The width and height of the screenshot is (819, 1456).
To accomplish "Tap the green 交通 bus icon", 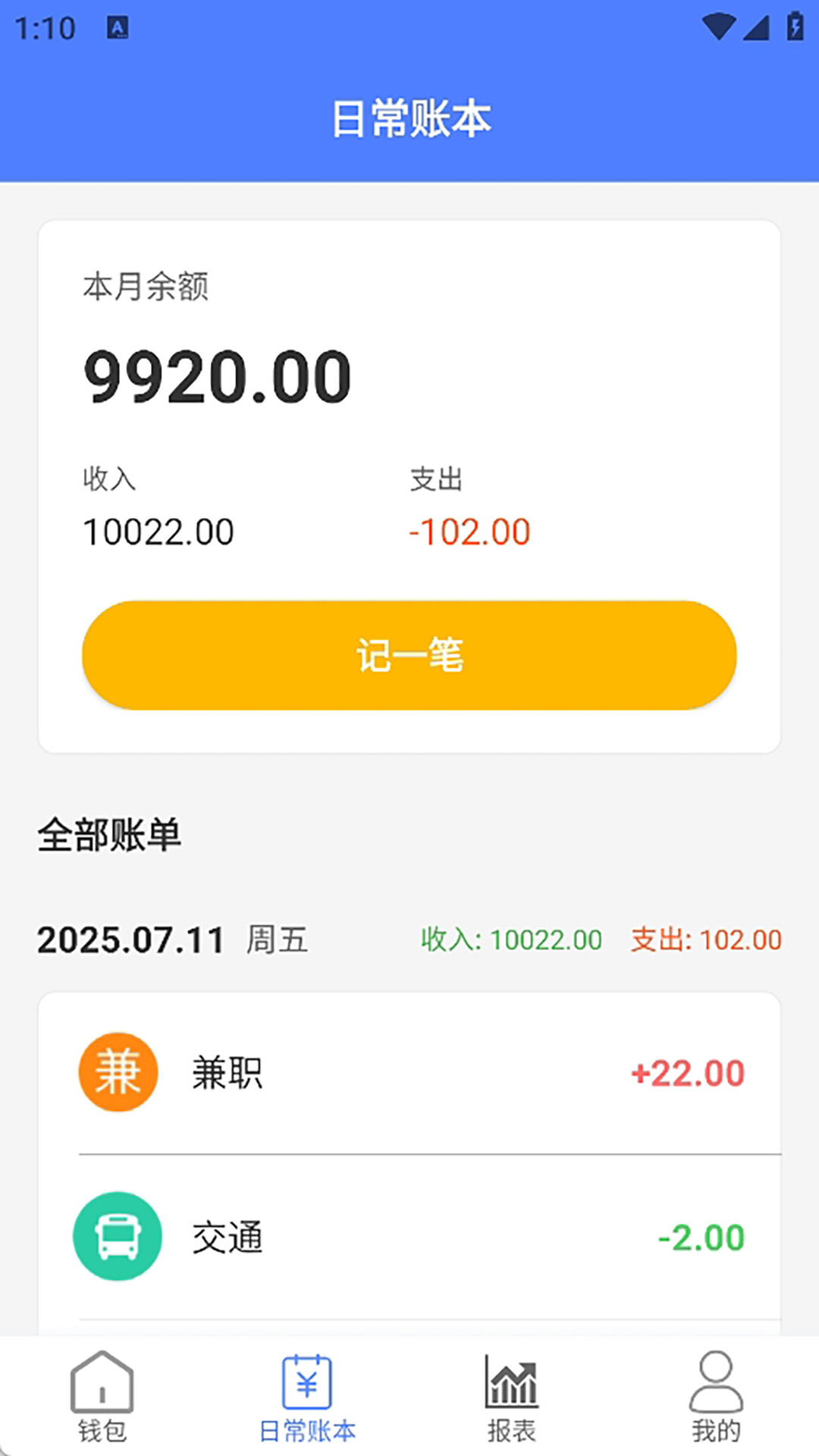I will 118,1235.
